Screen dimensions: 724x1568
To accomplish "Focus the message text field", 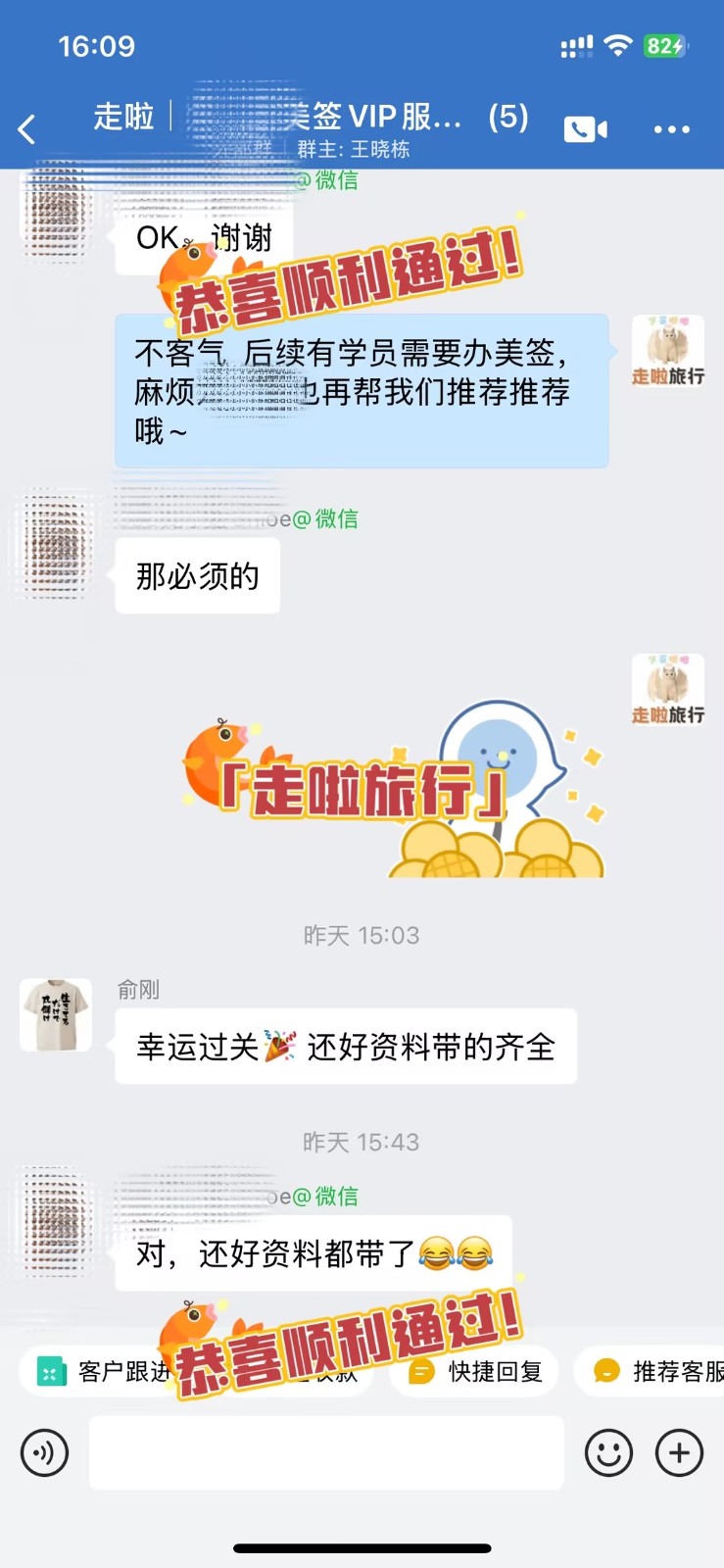I will click(326, 1452).
